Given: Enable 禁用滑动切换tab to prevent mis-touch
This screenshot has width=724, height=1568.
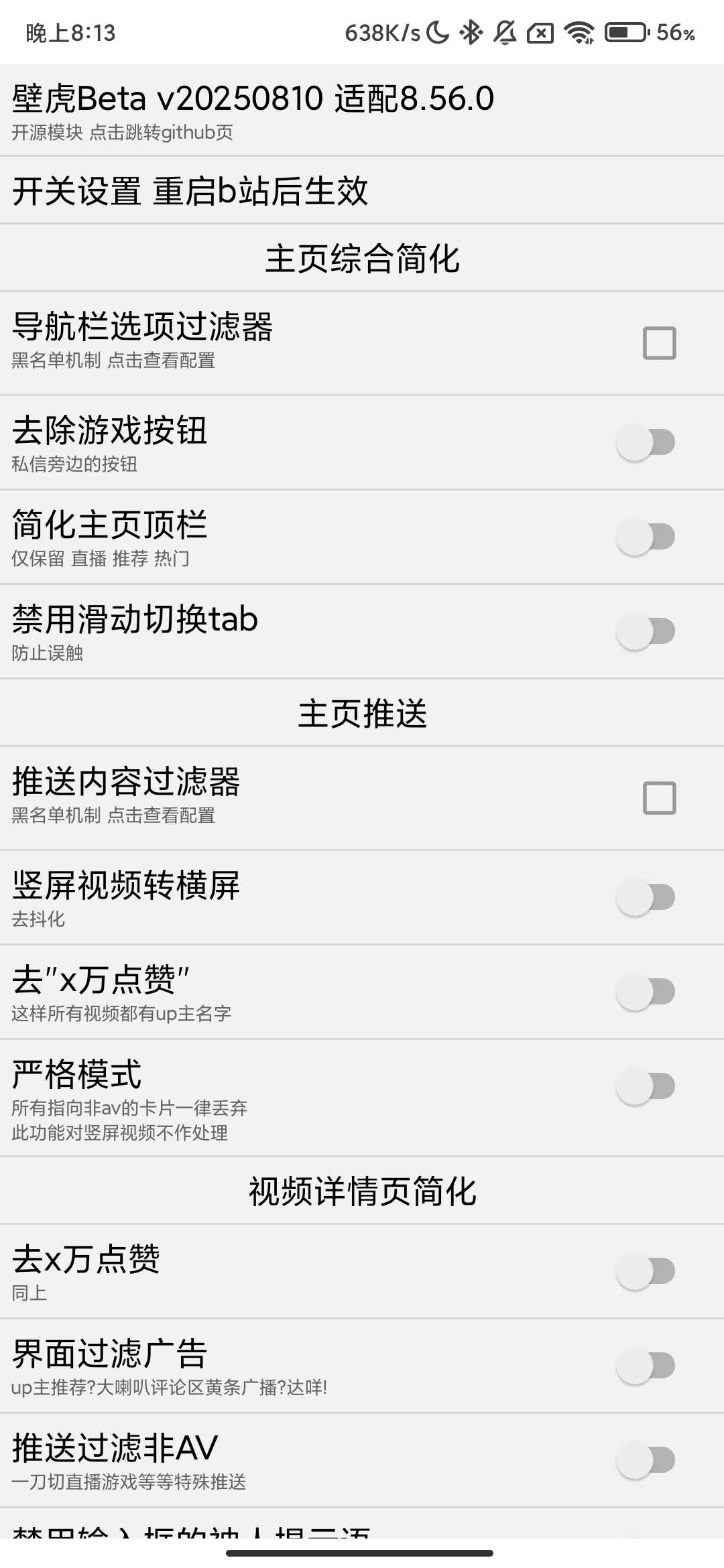Looking at the screenshot, I should pyautogui.click(x=646, y=631).
